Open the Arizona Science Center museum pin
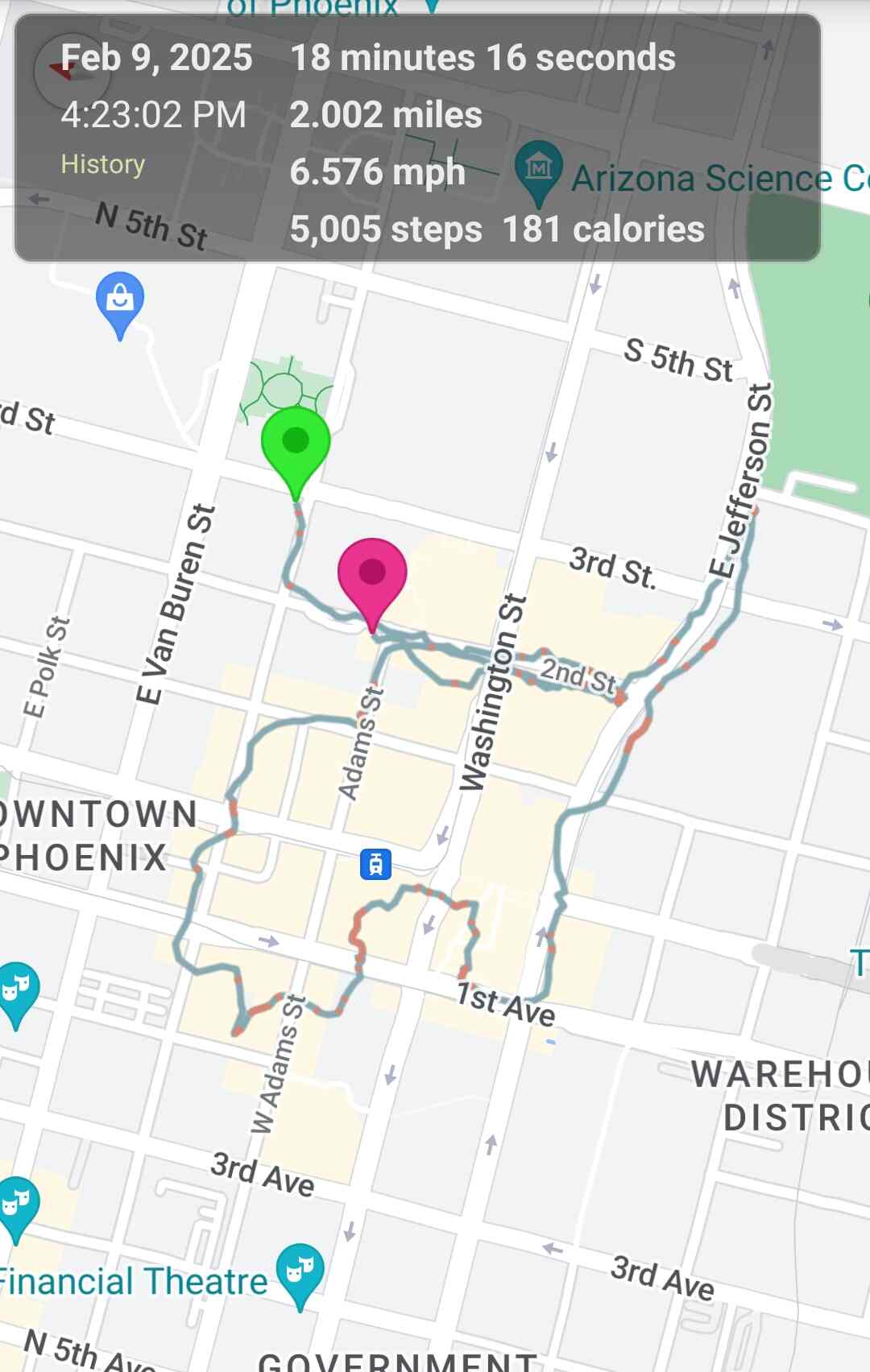The width and height of the screenshot is (870, 1372). pos(538,169)
